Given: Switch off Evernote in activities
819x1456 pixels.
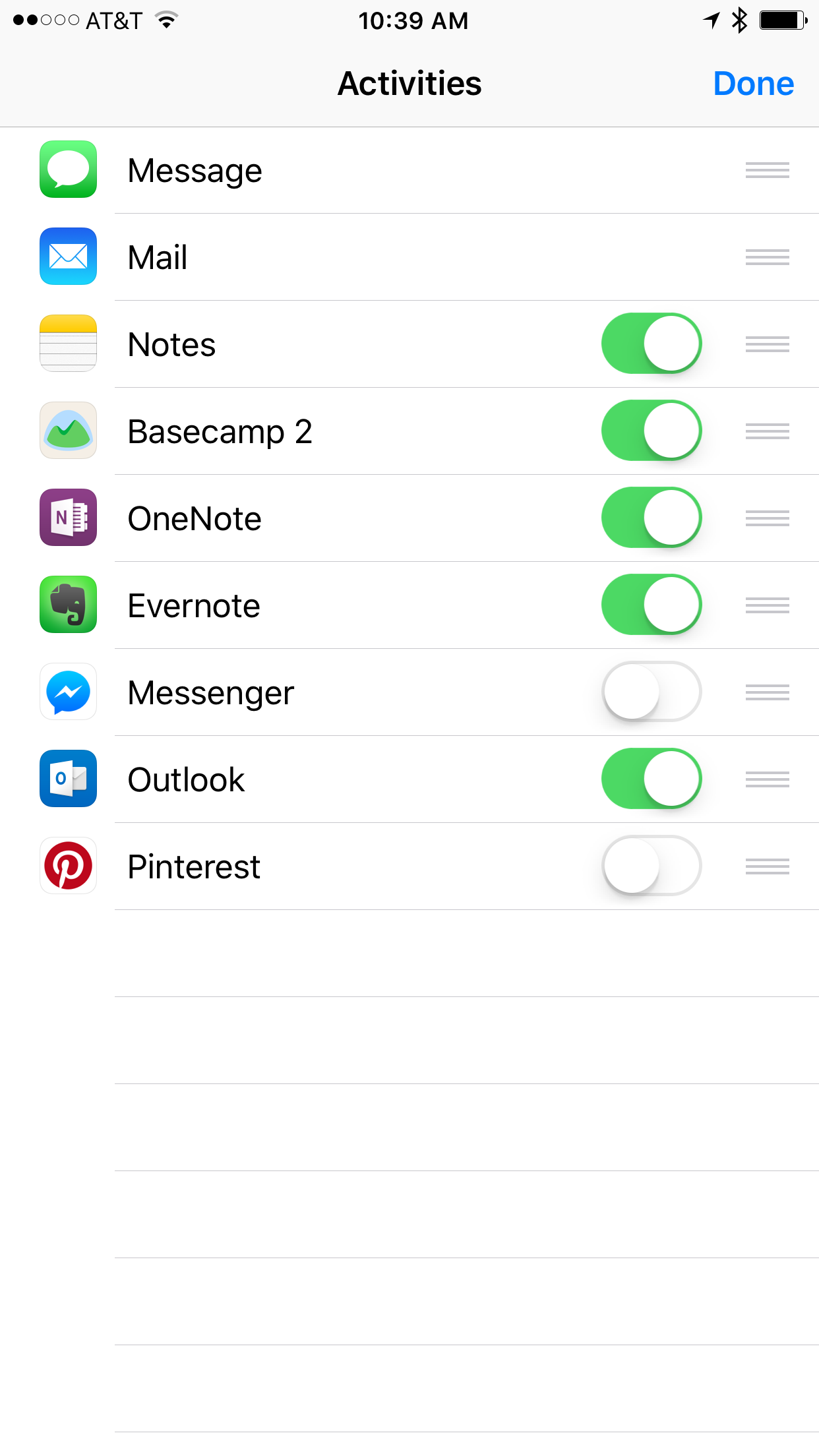Looking at the screenshot, I should [651, 605].
